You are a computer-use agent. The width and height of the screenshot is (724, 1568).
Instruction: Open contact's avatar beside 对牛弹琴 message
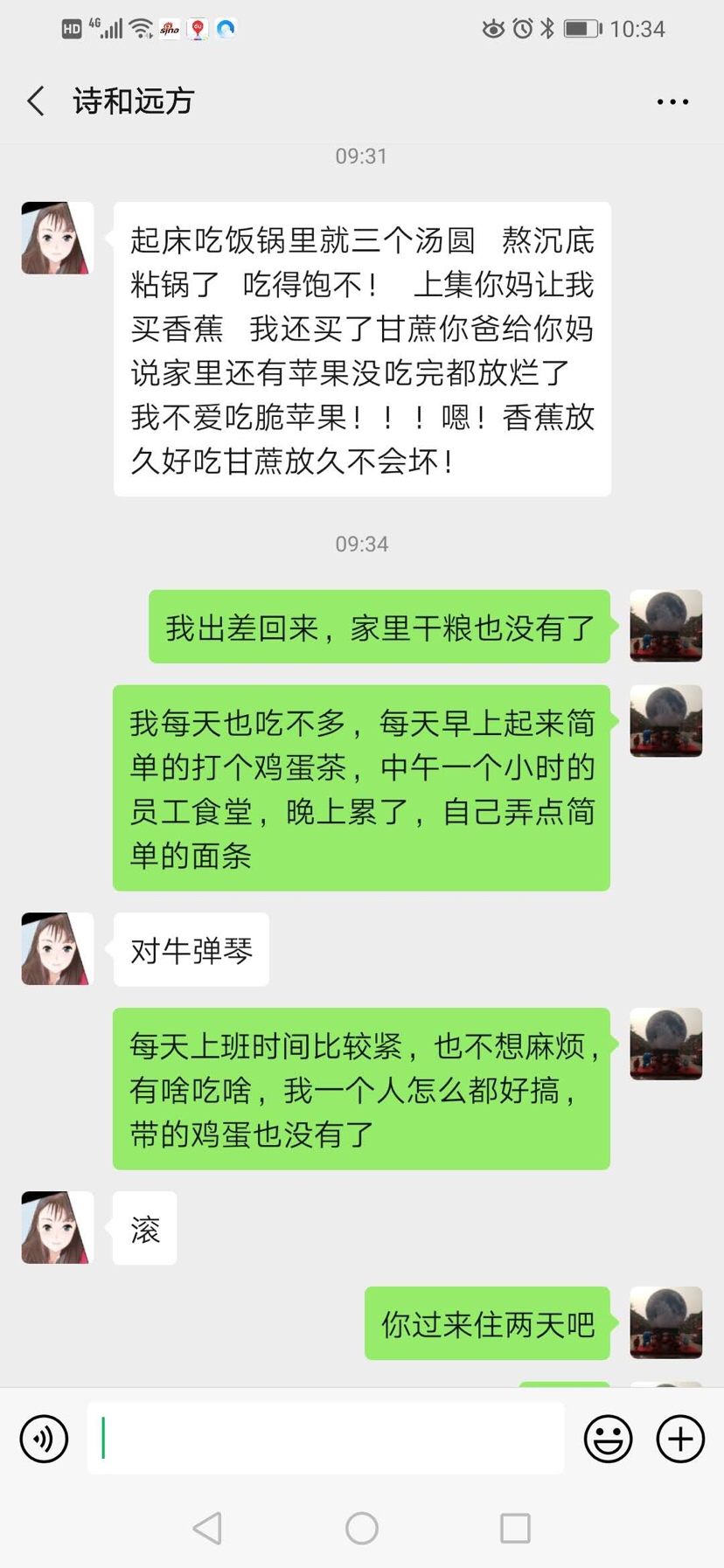[x=58, y=949]
